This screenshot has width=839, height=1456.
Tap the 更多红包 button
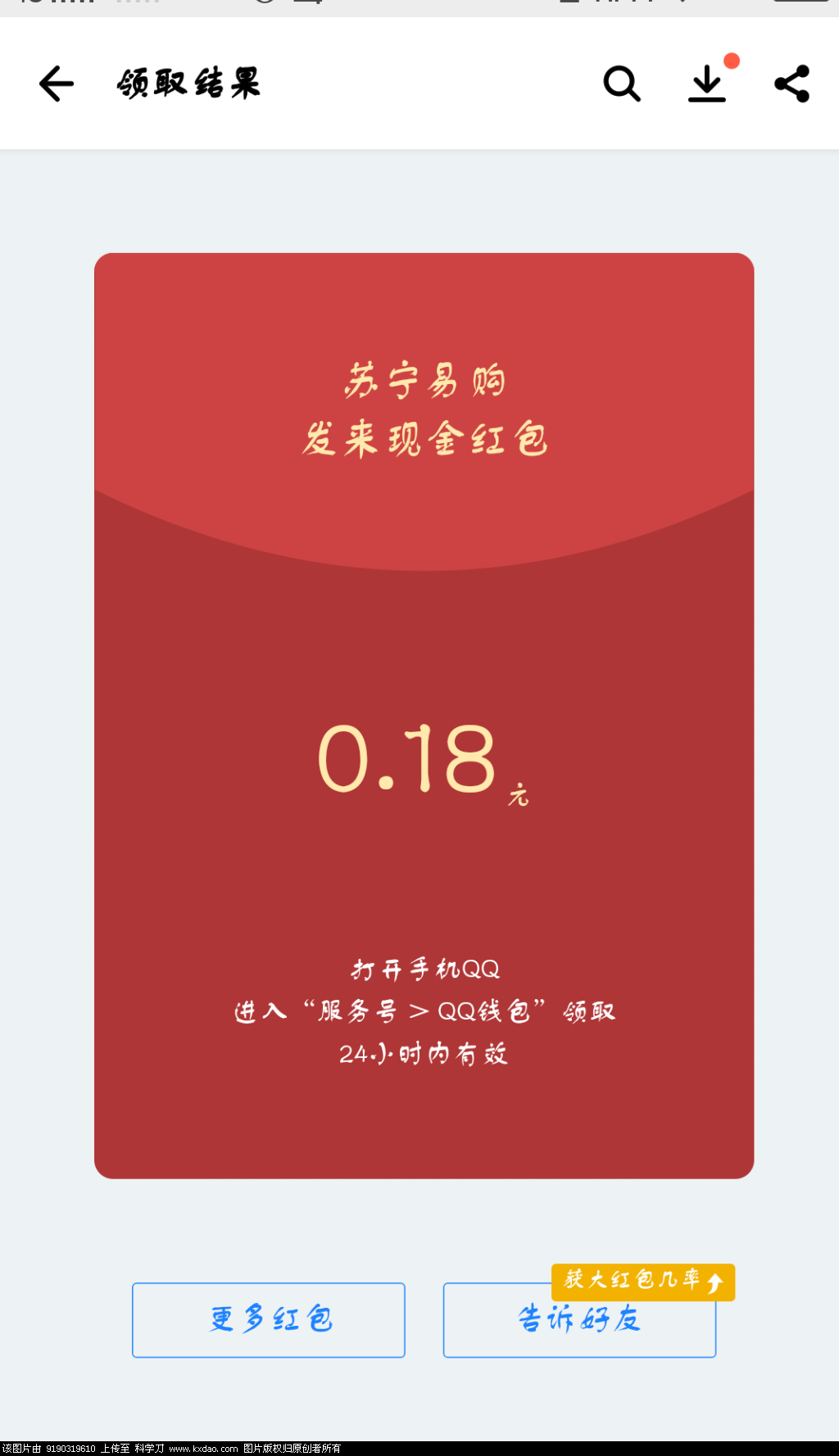269,1319
